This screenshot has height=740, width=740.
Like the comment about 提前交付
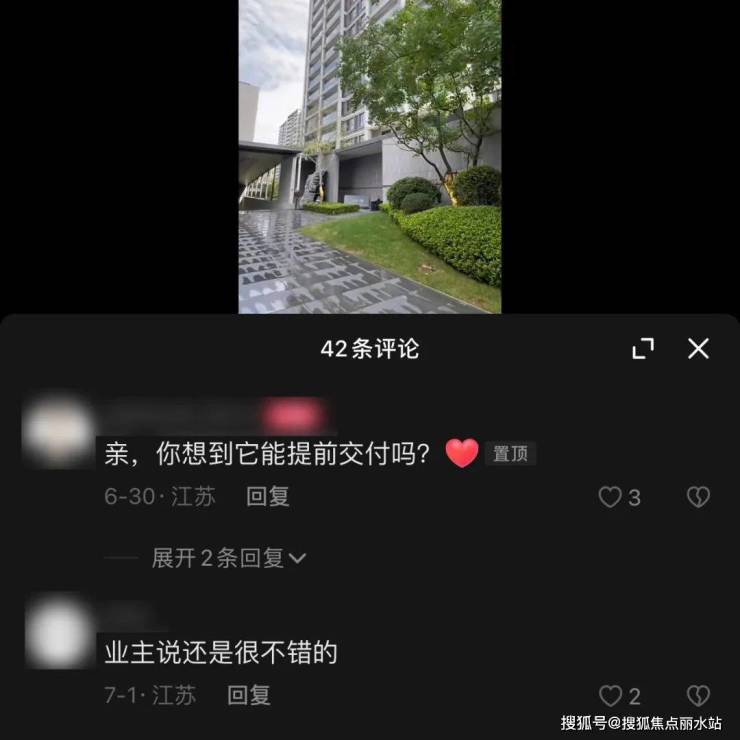[x=609, y=497]
